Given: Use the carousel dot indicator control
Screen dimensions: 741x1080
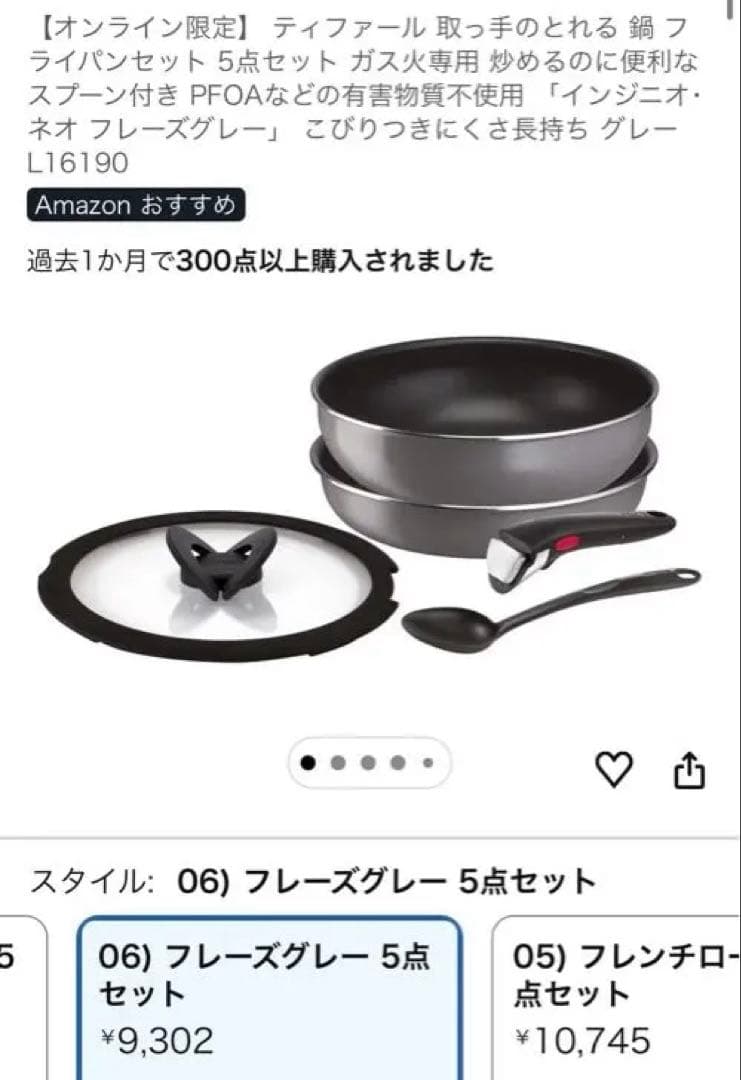Looking at the screenshot, I should point(368,763).
